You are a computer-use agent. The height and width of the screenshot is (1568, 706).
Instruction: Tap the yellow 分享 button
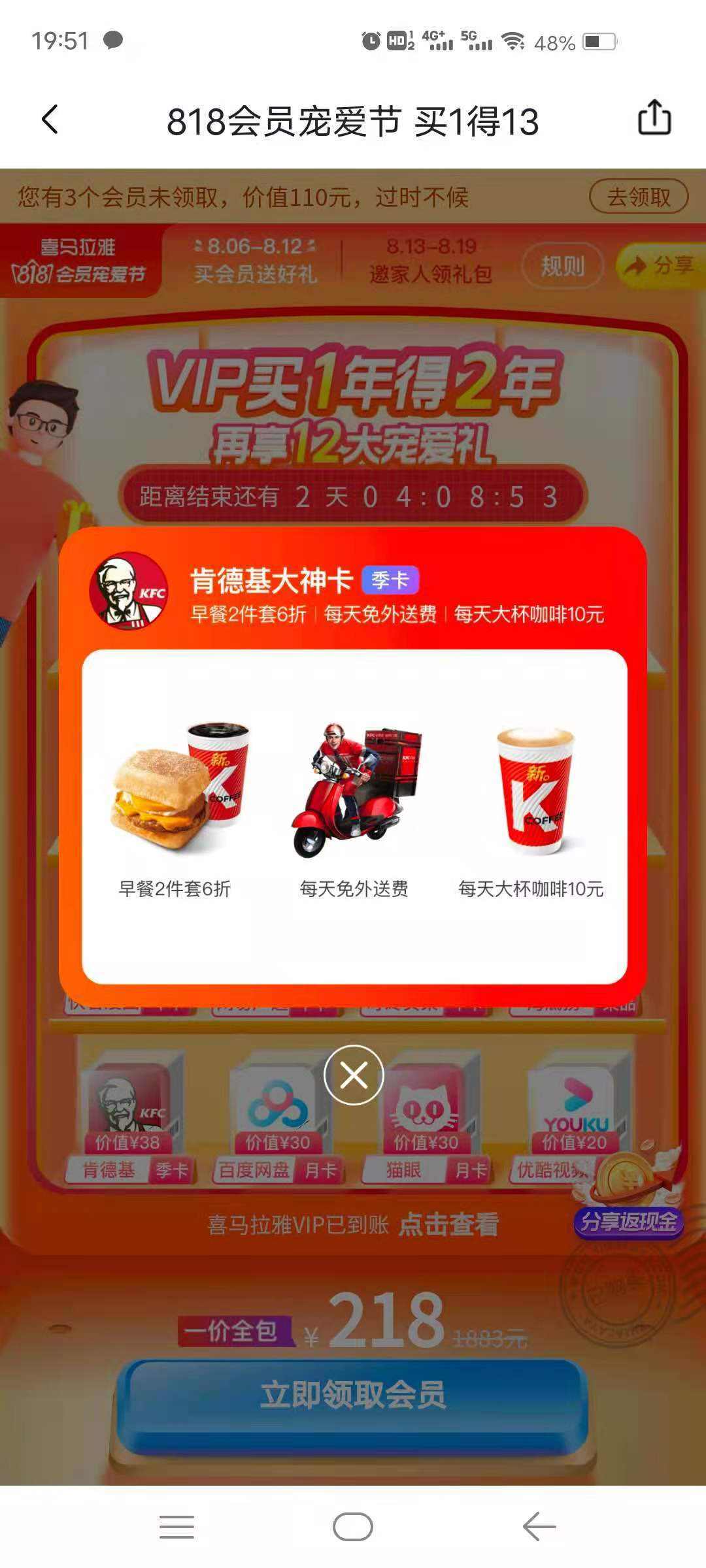[660, 265]
